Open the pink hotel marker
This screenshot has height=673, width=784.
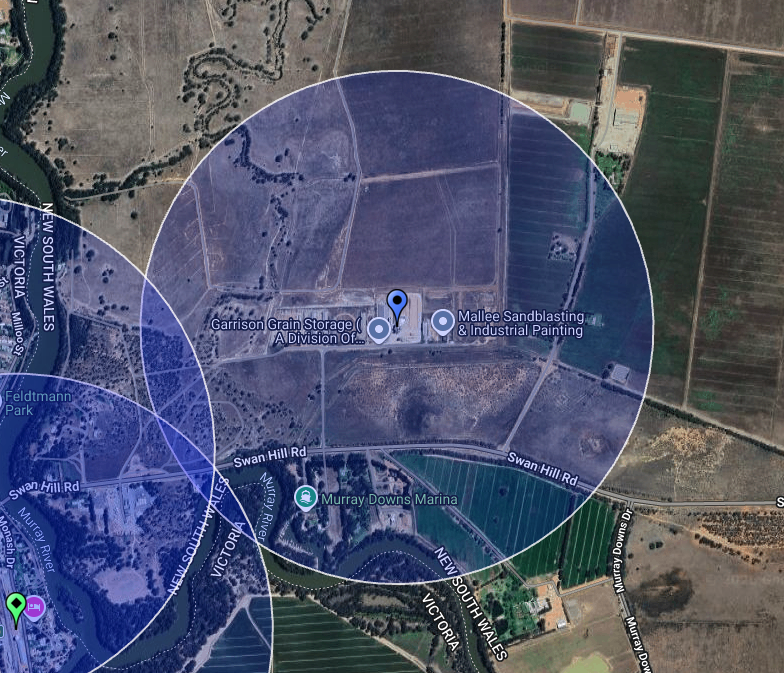pyautogui.click(x=35, y=607)
